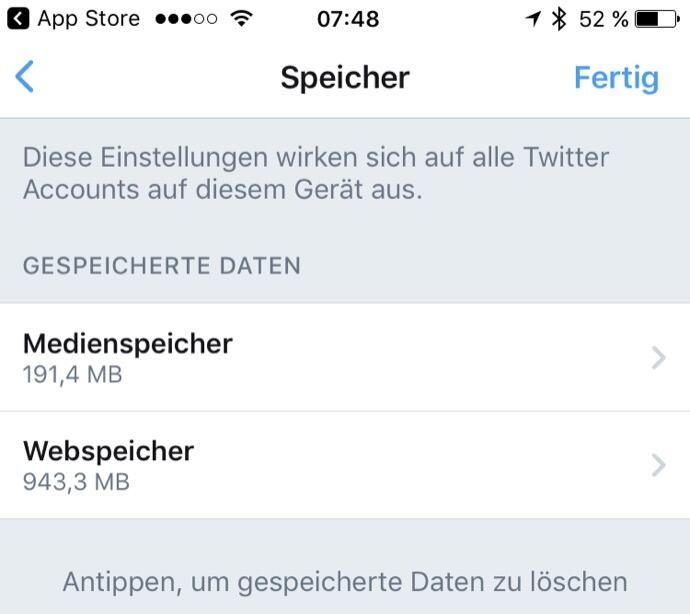
Task: Go back using the blue arrow
Action: click(x=26, y=77)
